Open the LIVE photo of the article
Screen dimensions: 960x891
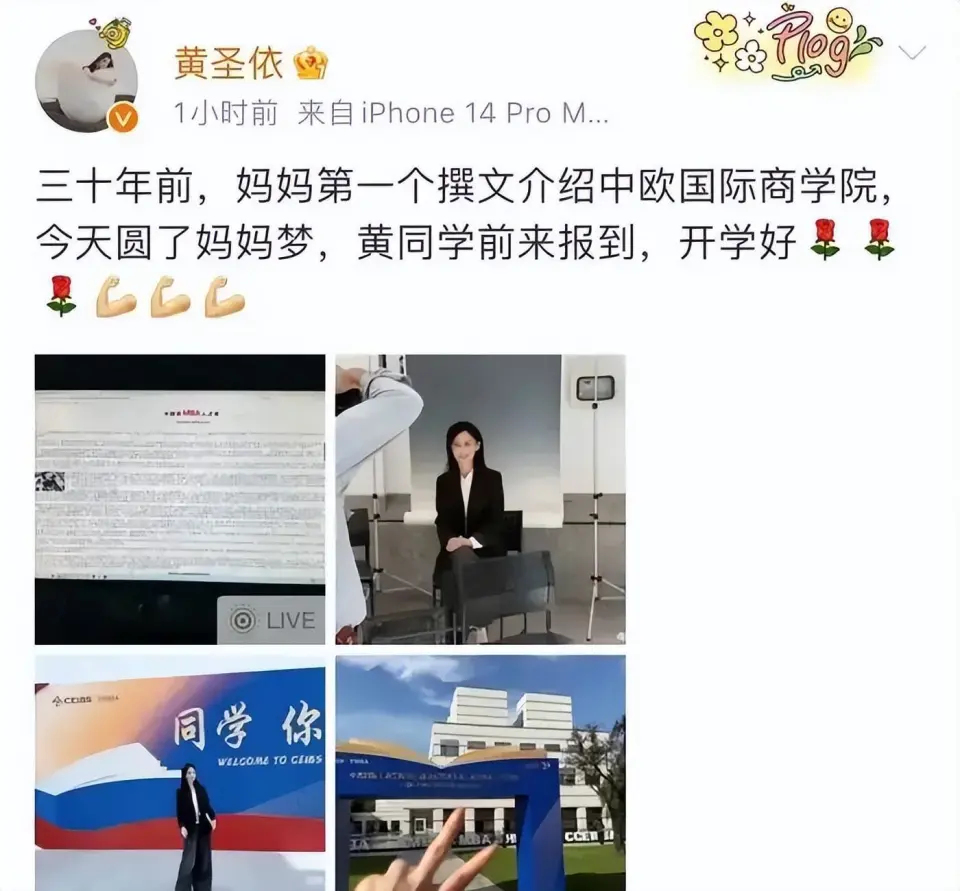click(180, 499)
